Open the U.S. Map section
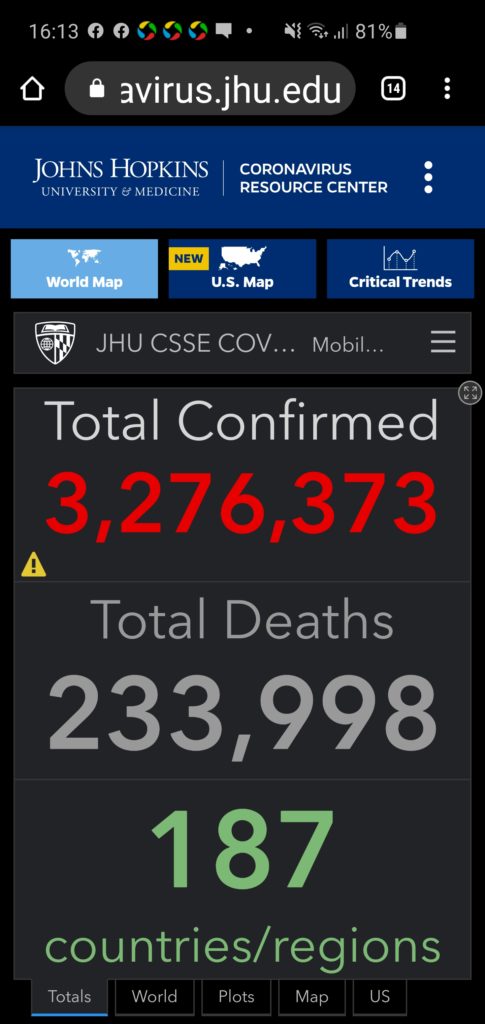The height and width of the screenshot is (1024, 485). (242, 268)
